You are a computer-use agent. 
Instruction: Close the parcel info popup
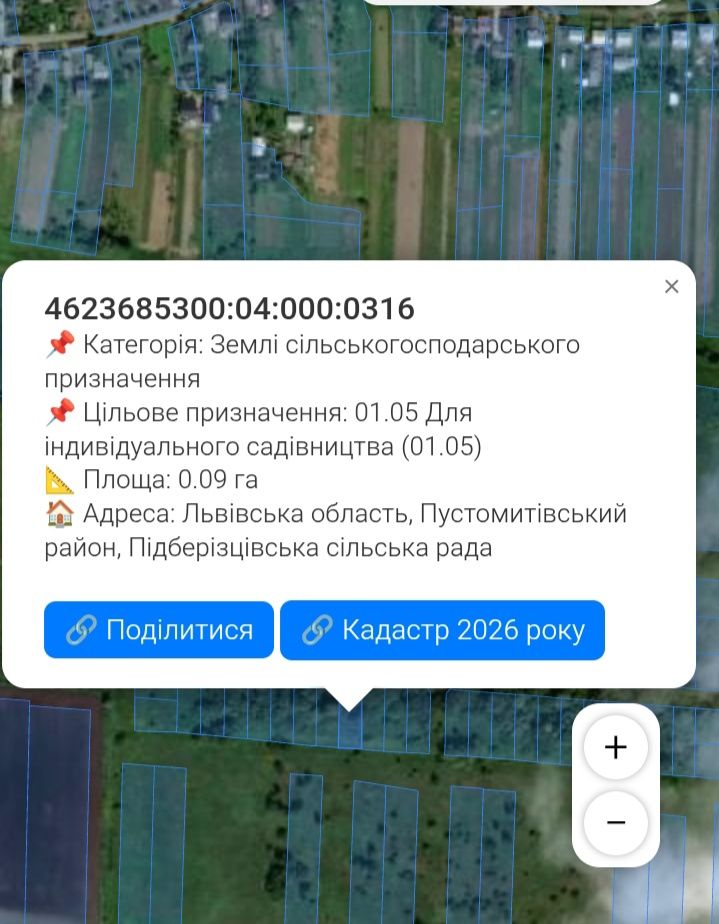671,287
